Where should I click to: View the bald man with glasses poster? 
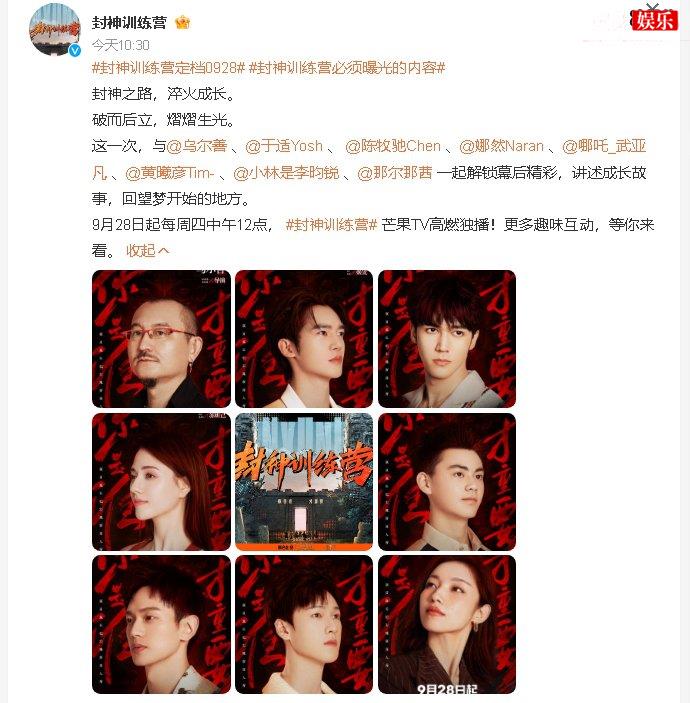pos(161,338)
